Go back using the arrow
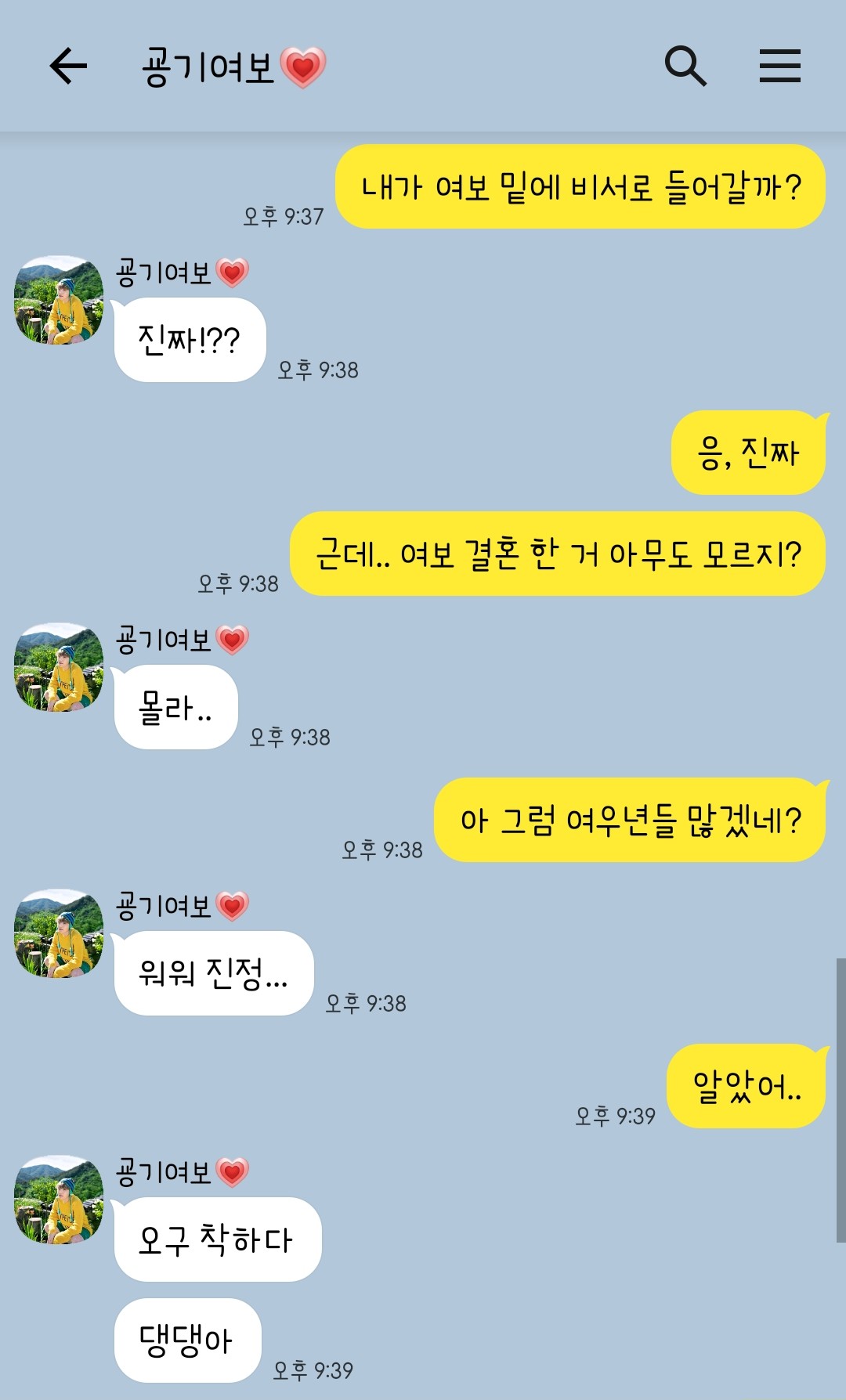The width and height of the screenshot is (846, 1400). coord(68,66)
